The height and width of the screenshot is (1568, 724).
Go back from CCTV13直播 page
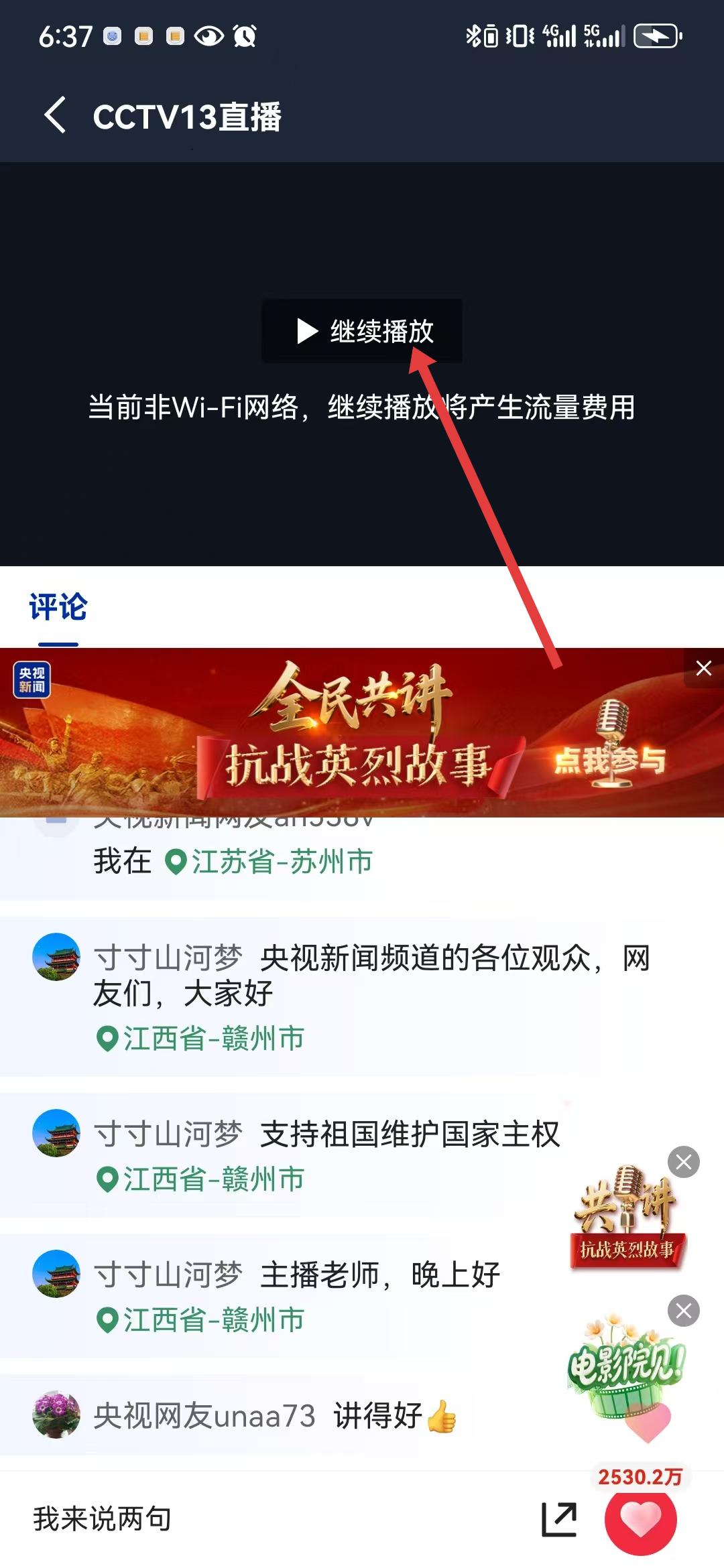pyautogui.click(x=55, y=115)
